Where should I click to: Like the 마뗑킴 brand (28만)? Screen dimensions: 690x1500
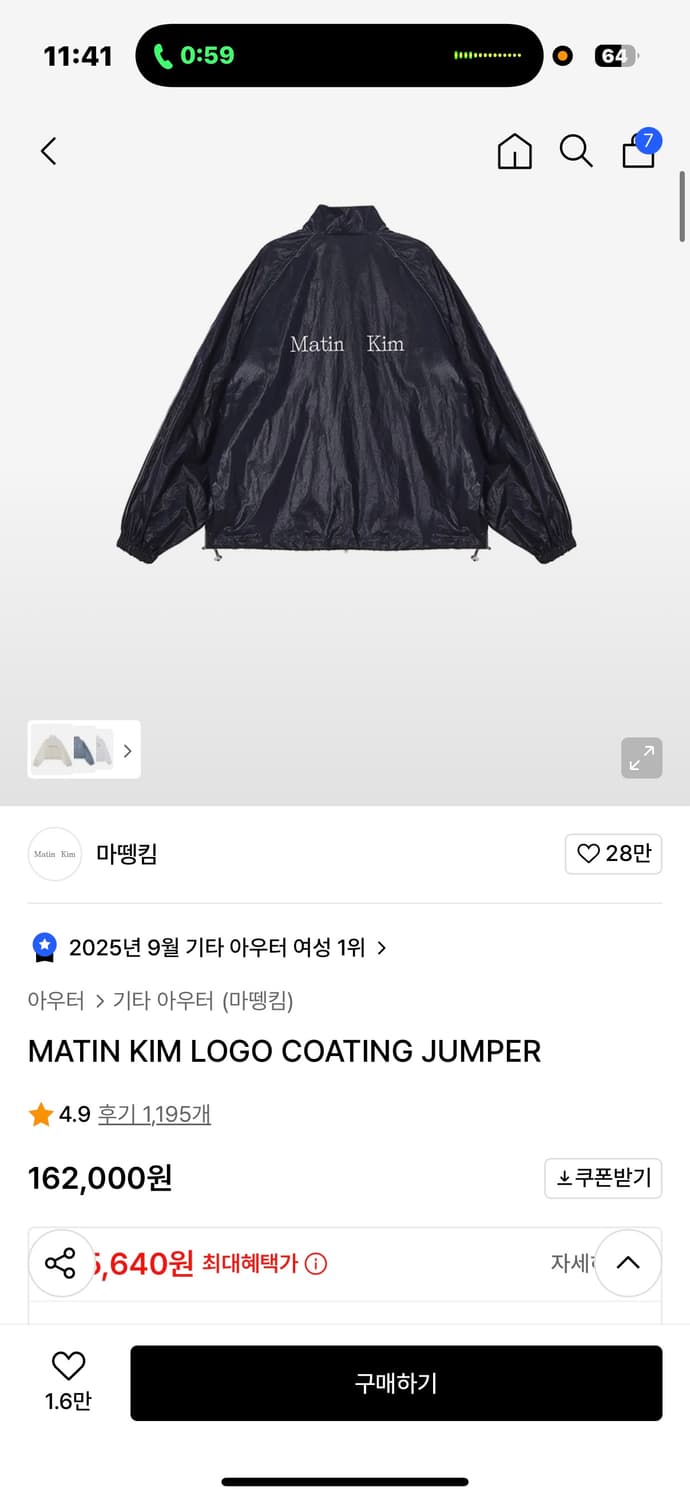tap(613, 854)
